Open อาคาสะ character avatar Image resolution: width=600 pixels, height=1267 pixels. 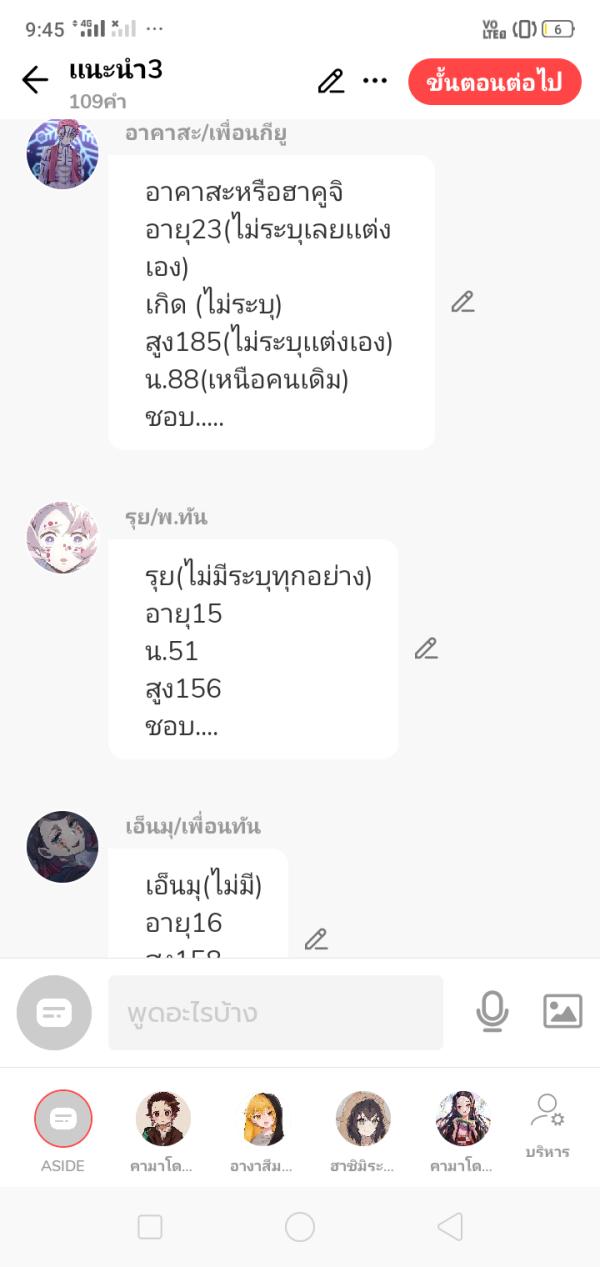click(x=62, y=153)
